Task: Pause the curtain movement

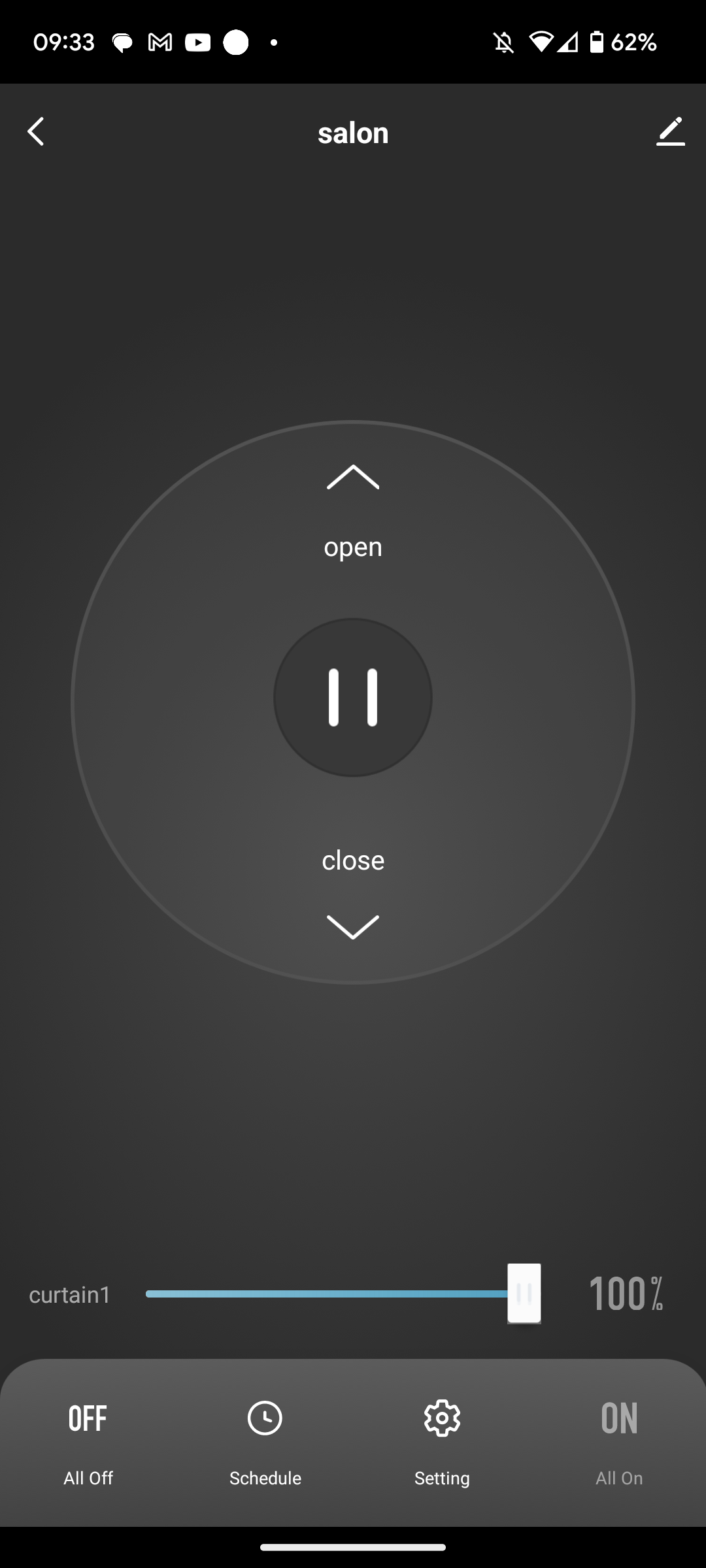Action: [353, 697]
